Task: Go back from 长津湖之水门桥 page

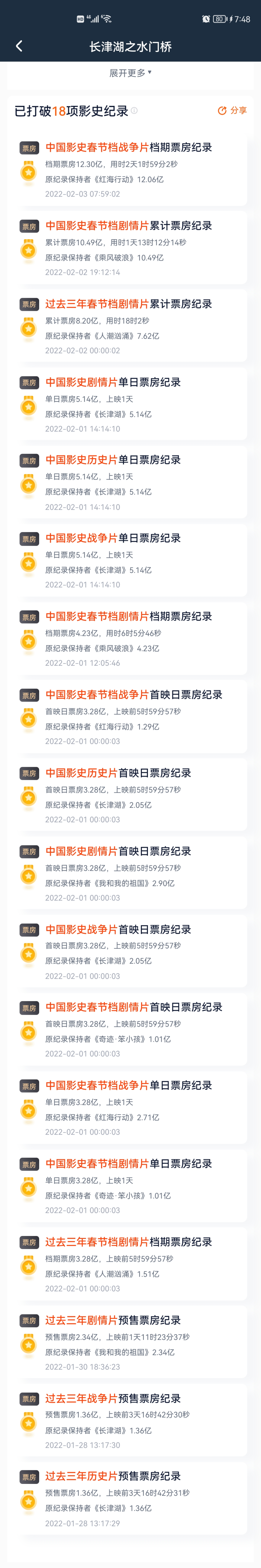Action: coord(19,46)
